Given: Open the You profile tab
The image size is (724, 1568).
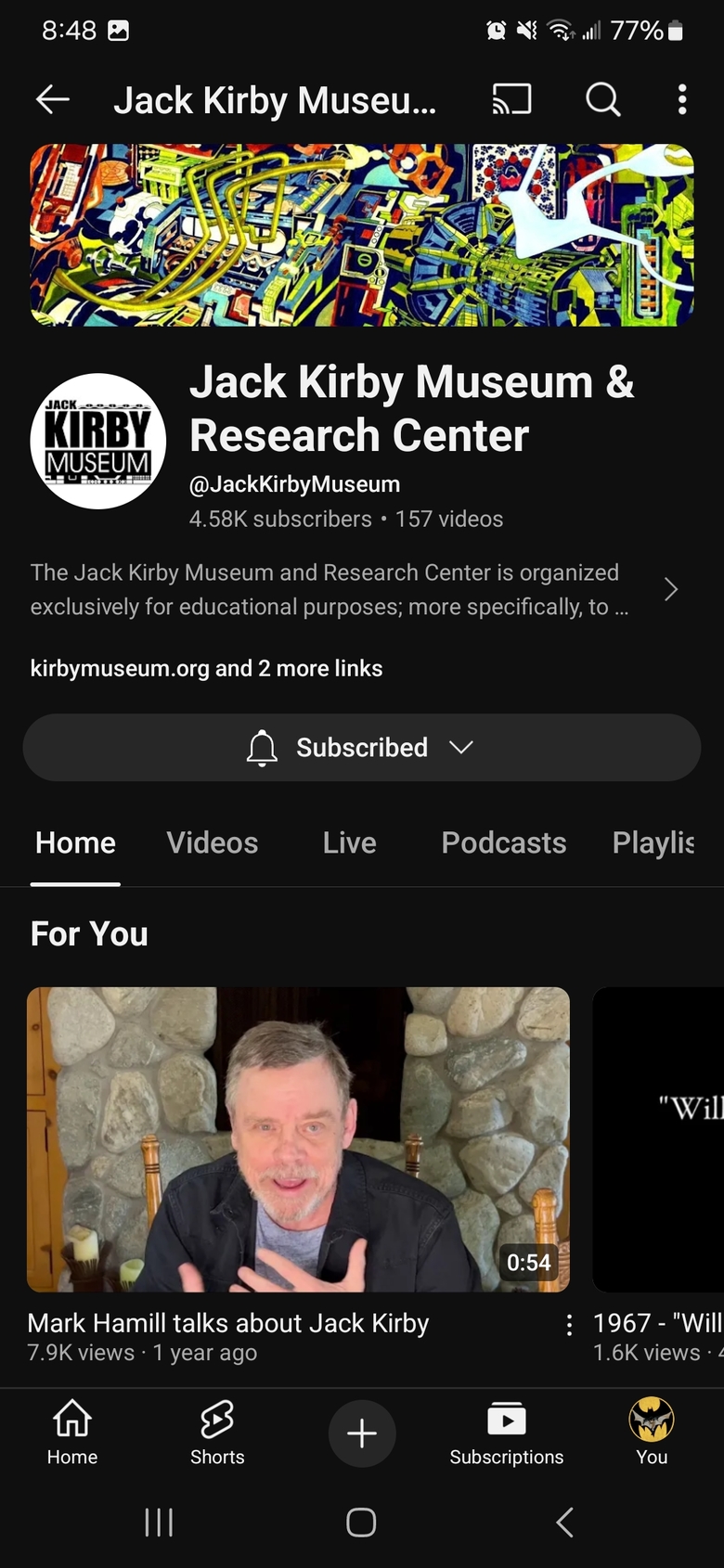Looking at the screenshot, I should (x=652, y=1433).
